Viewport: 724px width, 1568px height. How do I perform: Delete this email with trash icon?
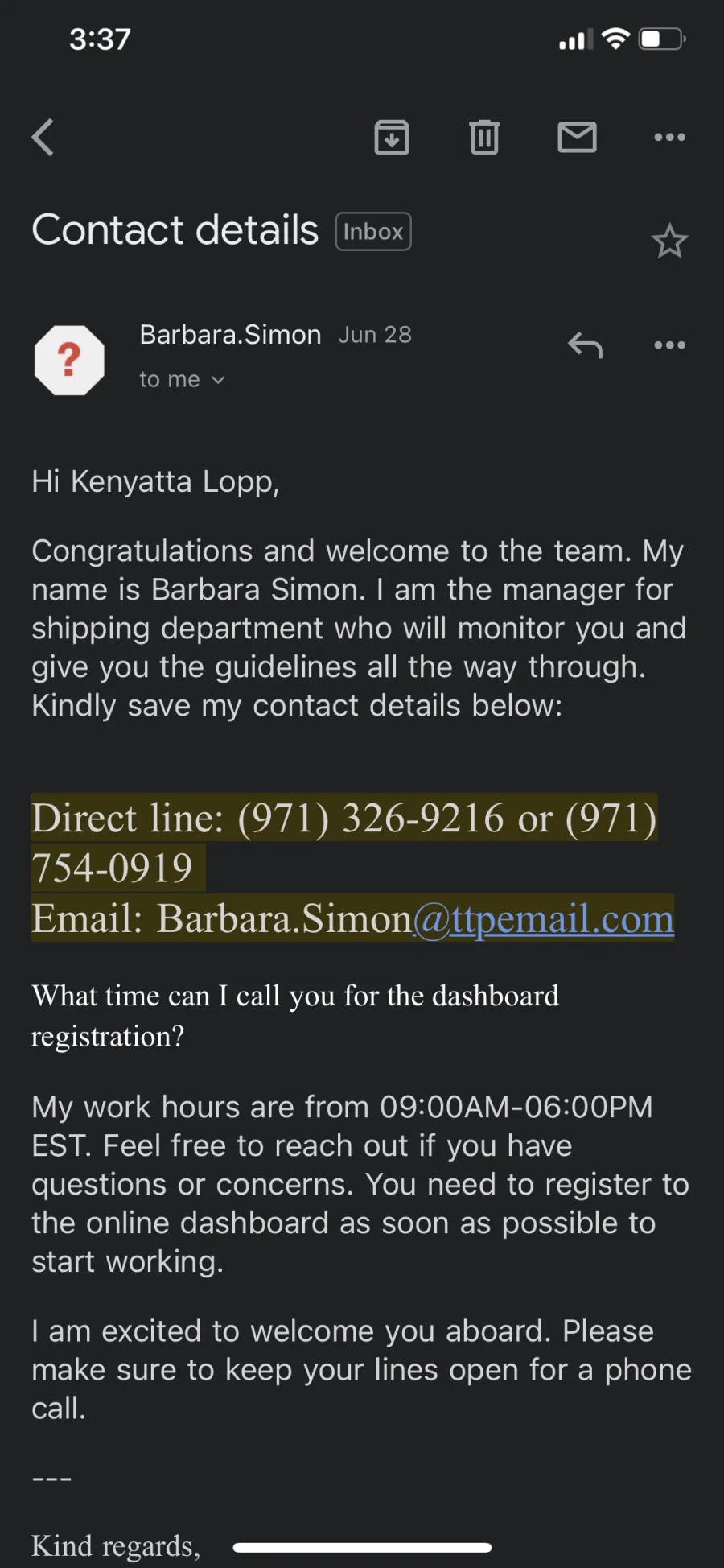click(484, 137)
